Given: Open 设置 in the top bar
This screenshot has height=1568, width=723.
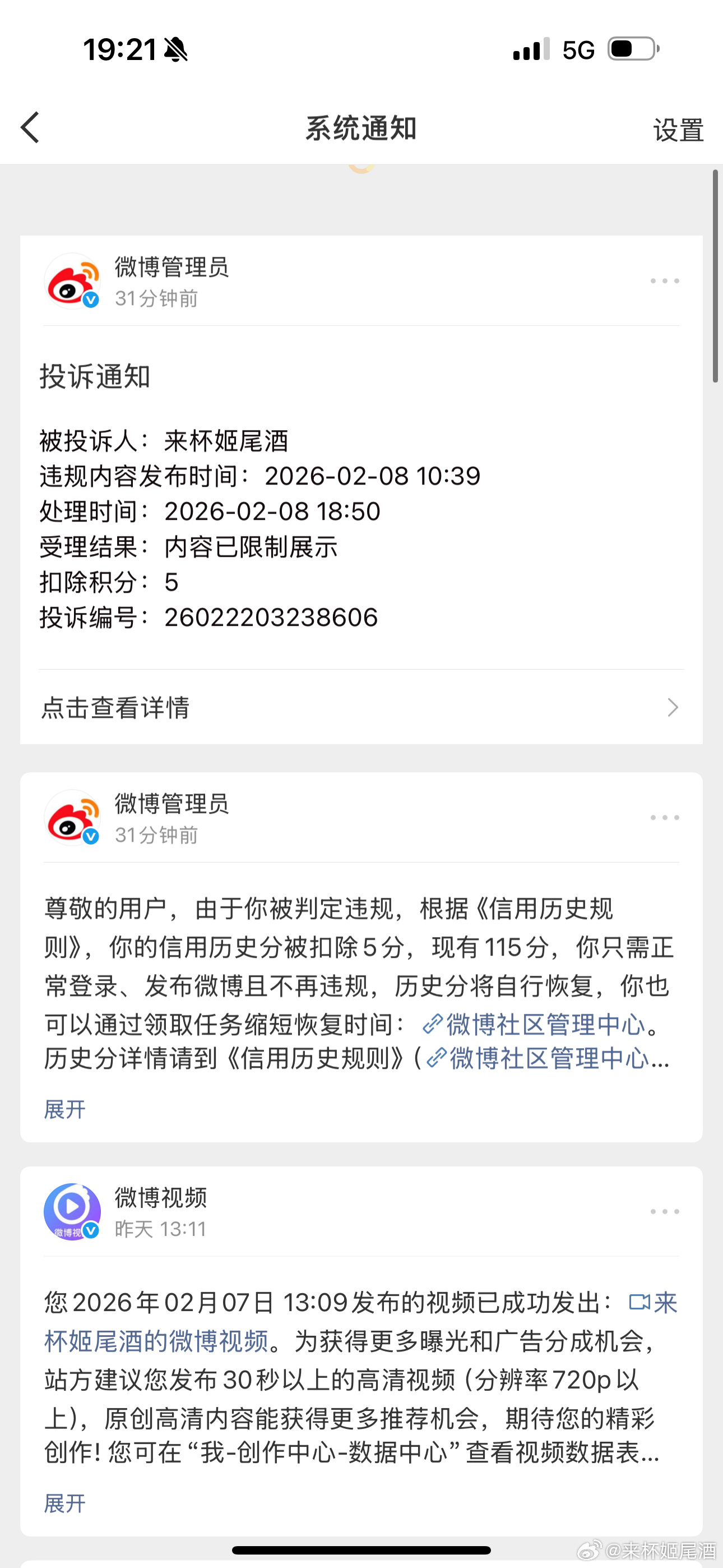Looking at the screenshot, I should (678, 130).
